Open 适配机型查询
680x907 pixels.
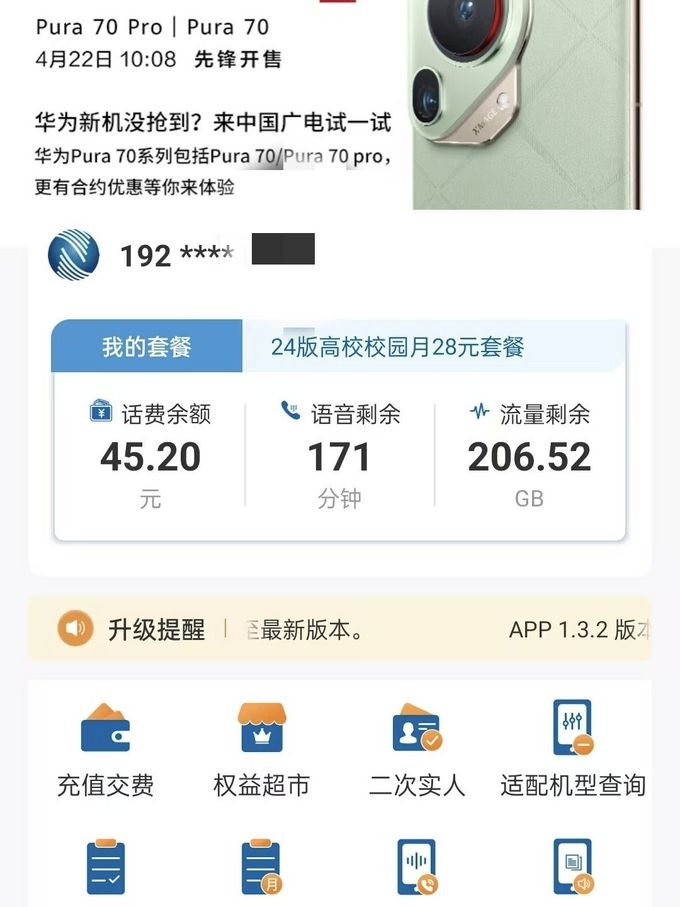(x=573, y=748)
